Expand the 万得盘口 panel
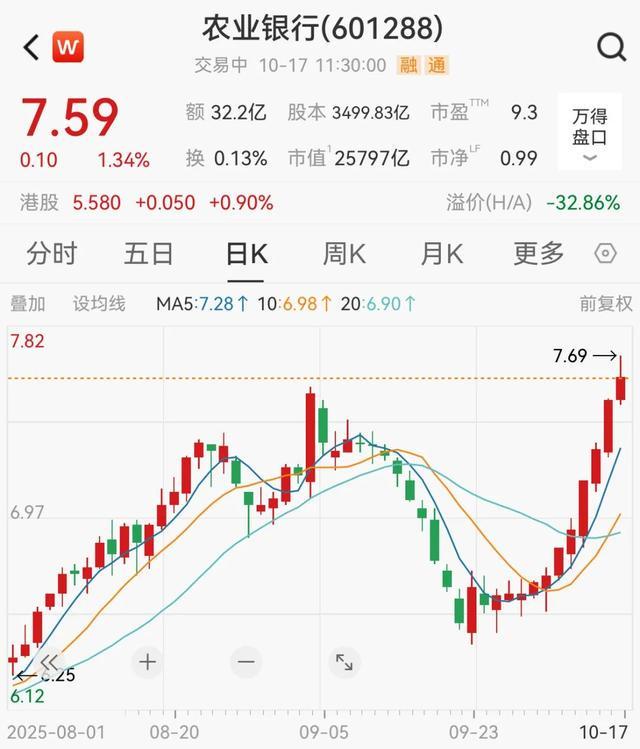Screen dimensions: 640x749 (589, 135)
